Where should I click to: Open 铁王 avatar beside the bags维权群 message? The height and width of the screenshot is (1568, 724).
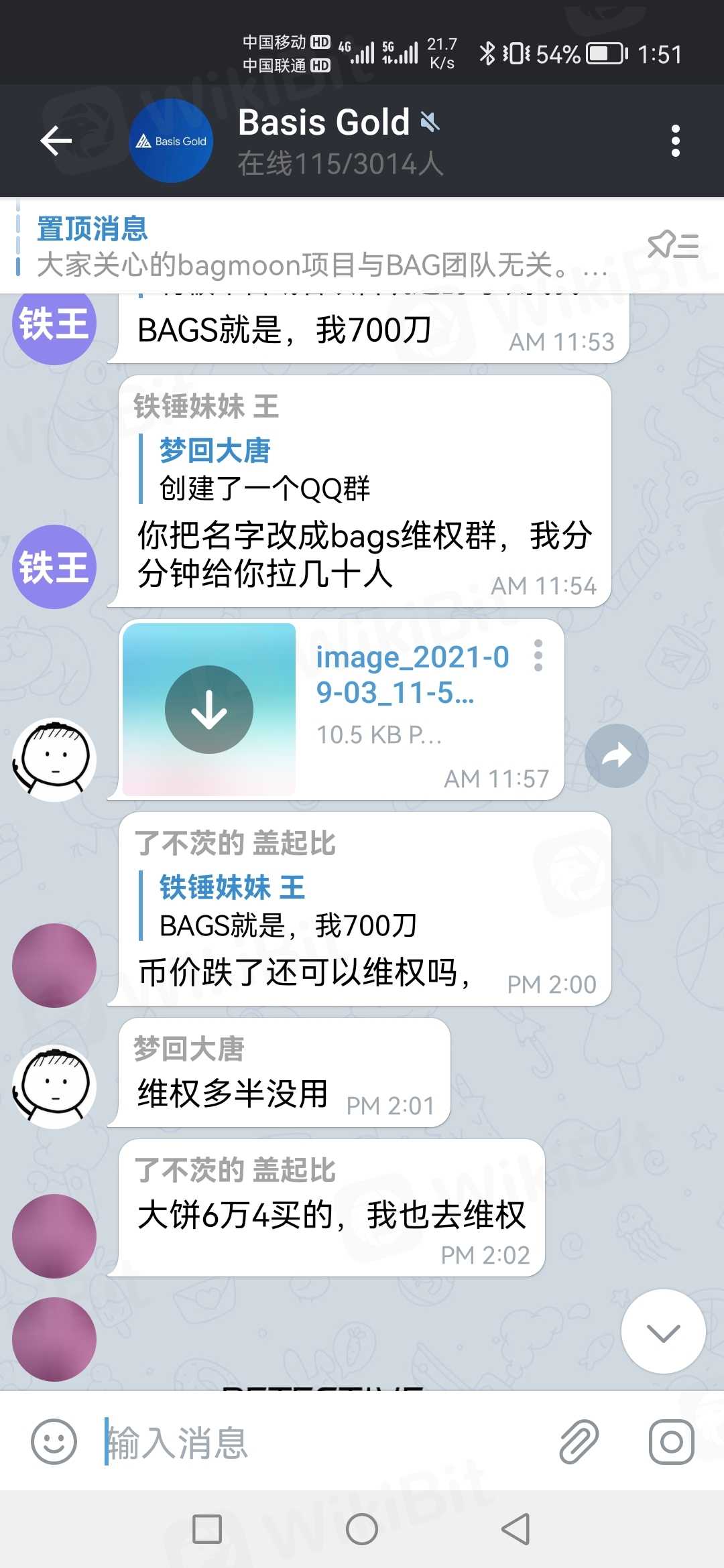pyautogui.click(x=54, y=567)
